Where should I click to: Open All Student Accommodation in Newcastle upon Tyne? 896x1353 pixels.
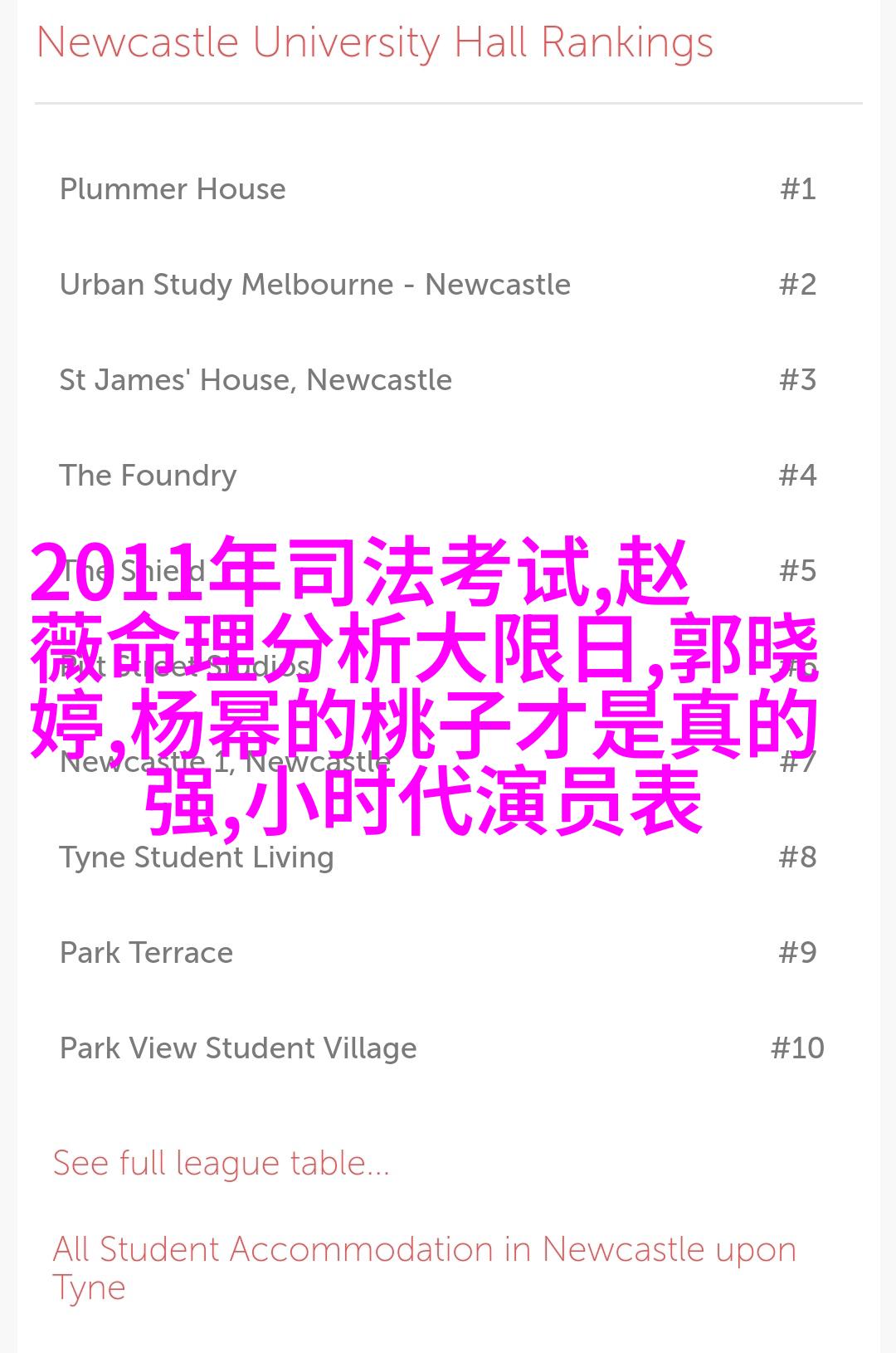(424, 1250)
